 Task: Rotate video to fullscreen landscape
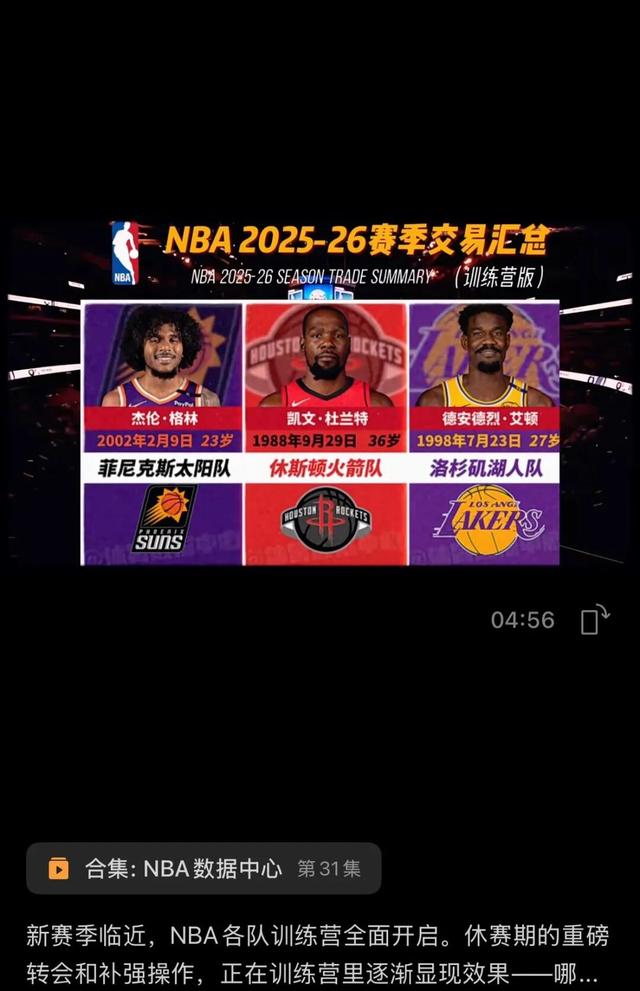[x=595, y=619]
